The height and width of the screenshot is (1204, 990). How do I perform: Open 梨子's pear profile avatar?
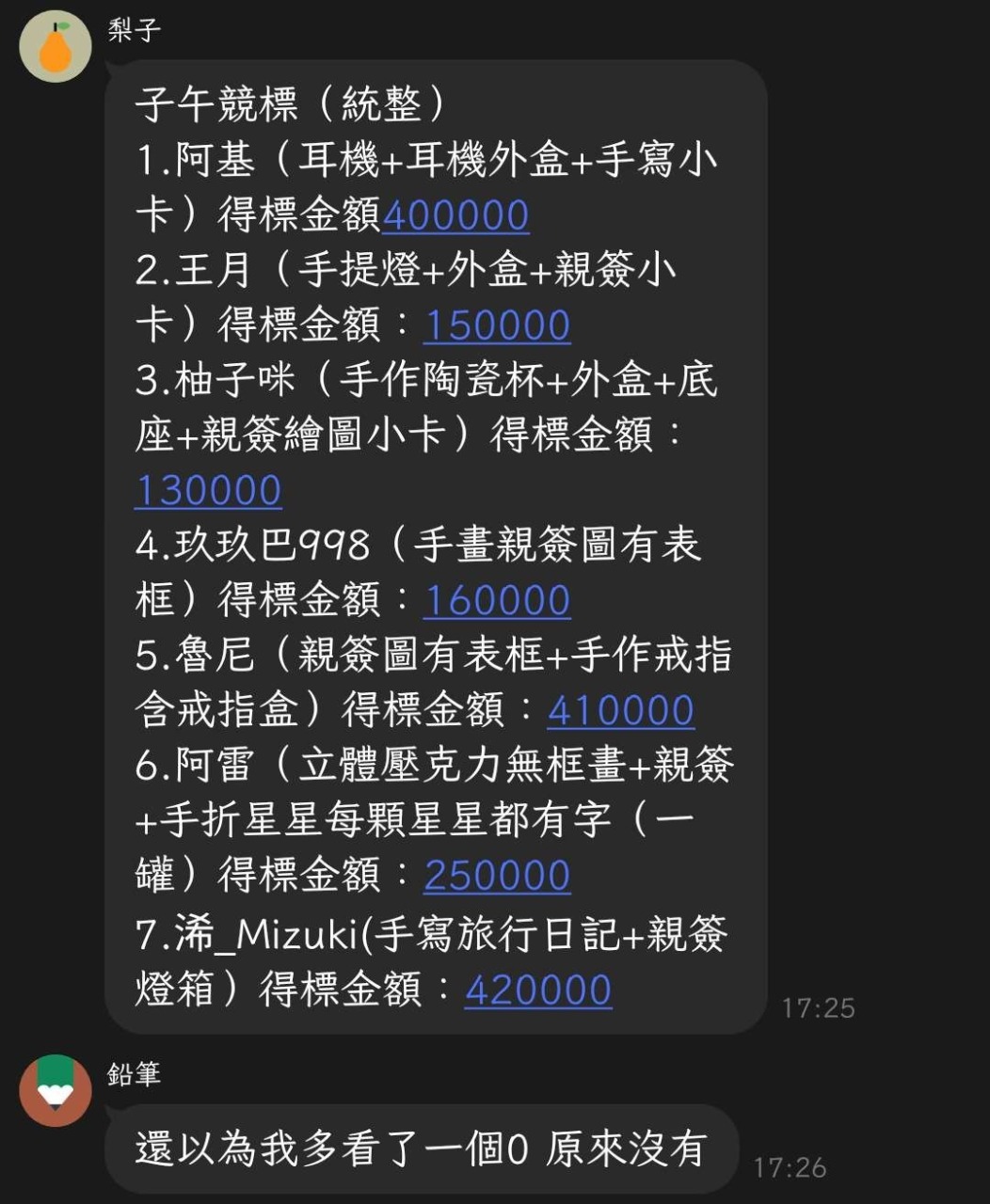coord(56,47)
